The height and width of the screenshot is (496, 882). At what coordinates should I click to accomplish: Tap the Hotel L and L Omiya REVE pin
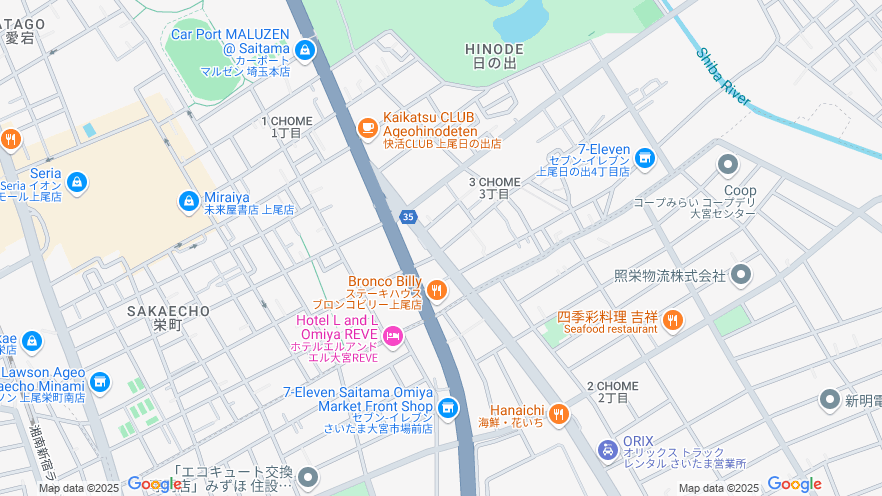coord(393,336)
